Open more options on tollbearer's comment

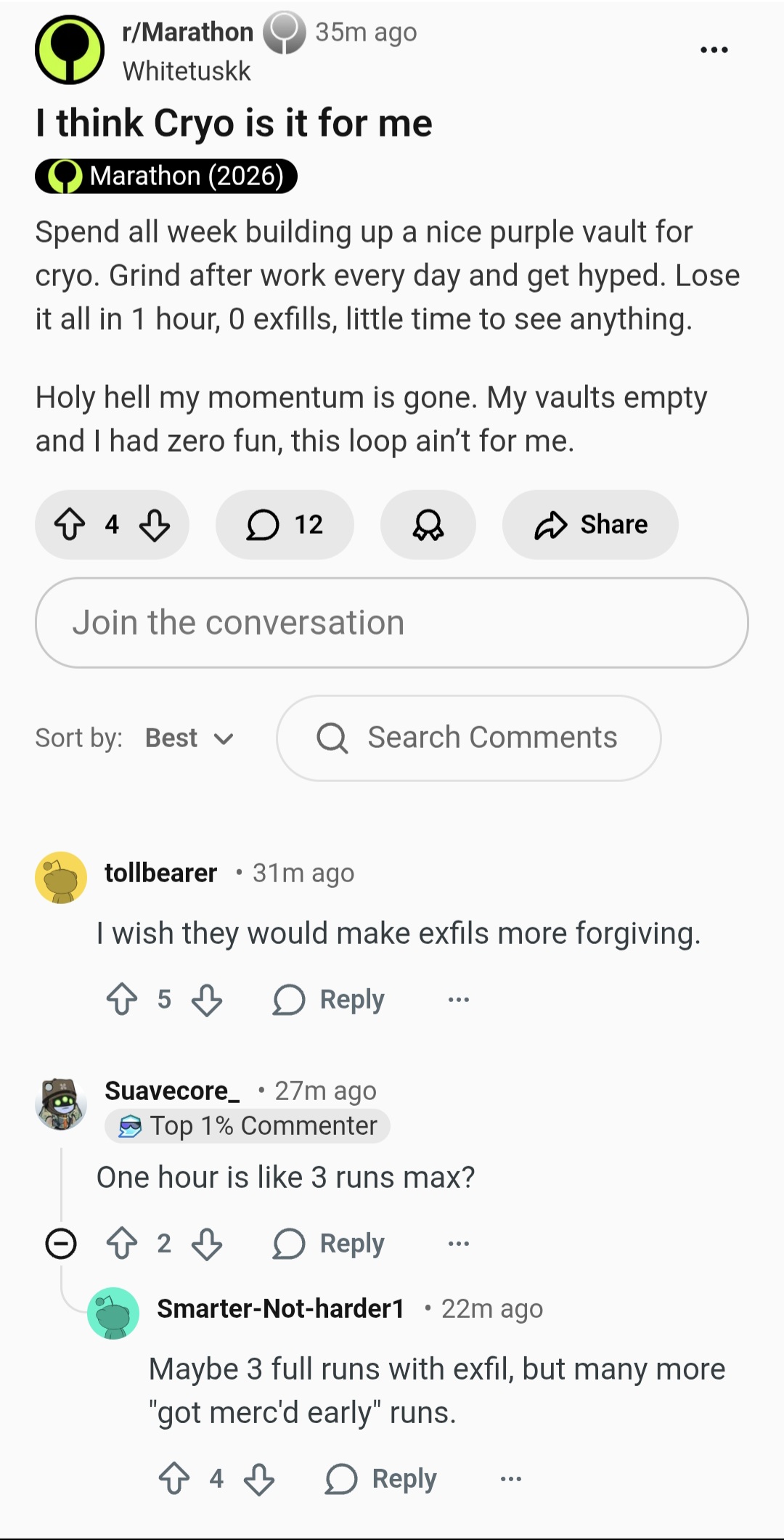click(459, 999)
